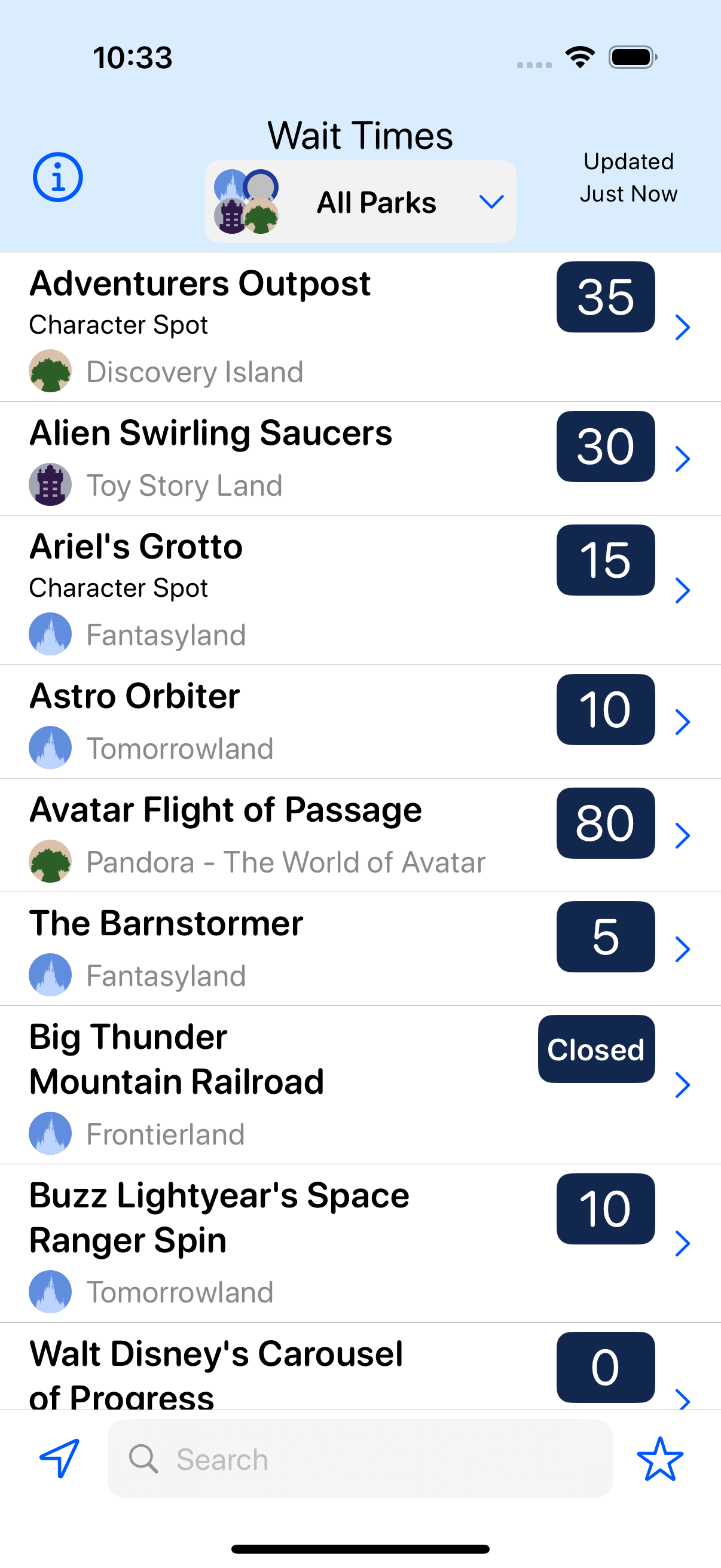Select the Astro Orbiter row
The width and height of the screenshot is (721, 1568).
click(x=360, y=722)
